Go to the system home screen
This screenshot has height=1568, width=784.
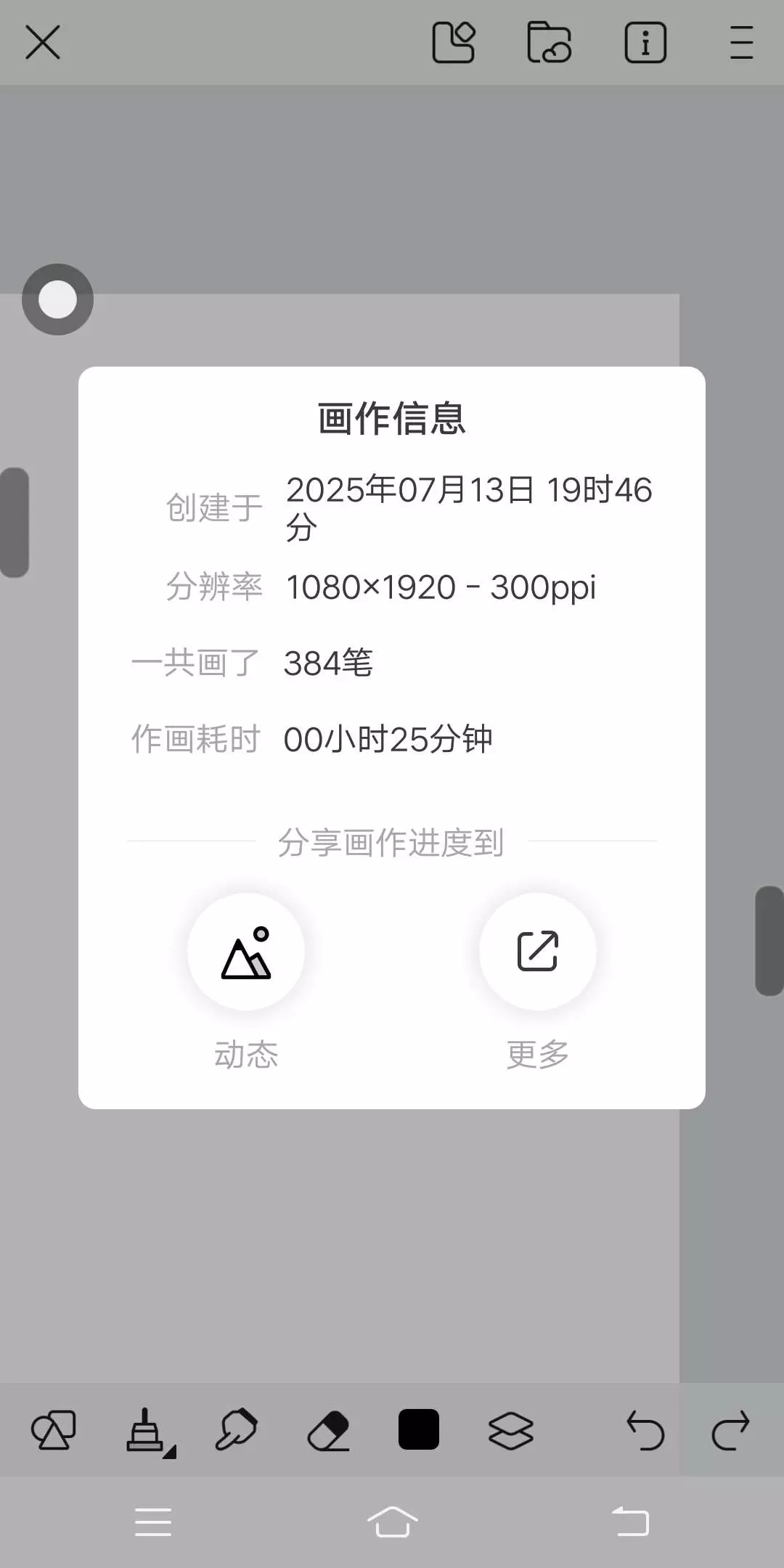tap(392, 1522)
